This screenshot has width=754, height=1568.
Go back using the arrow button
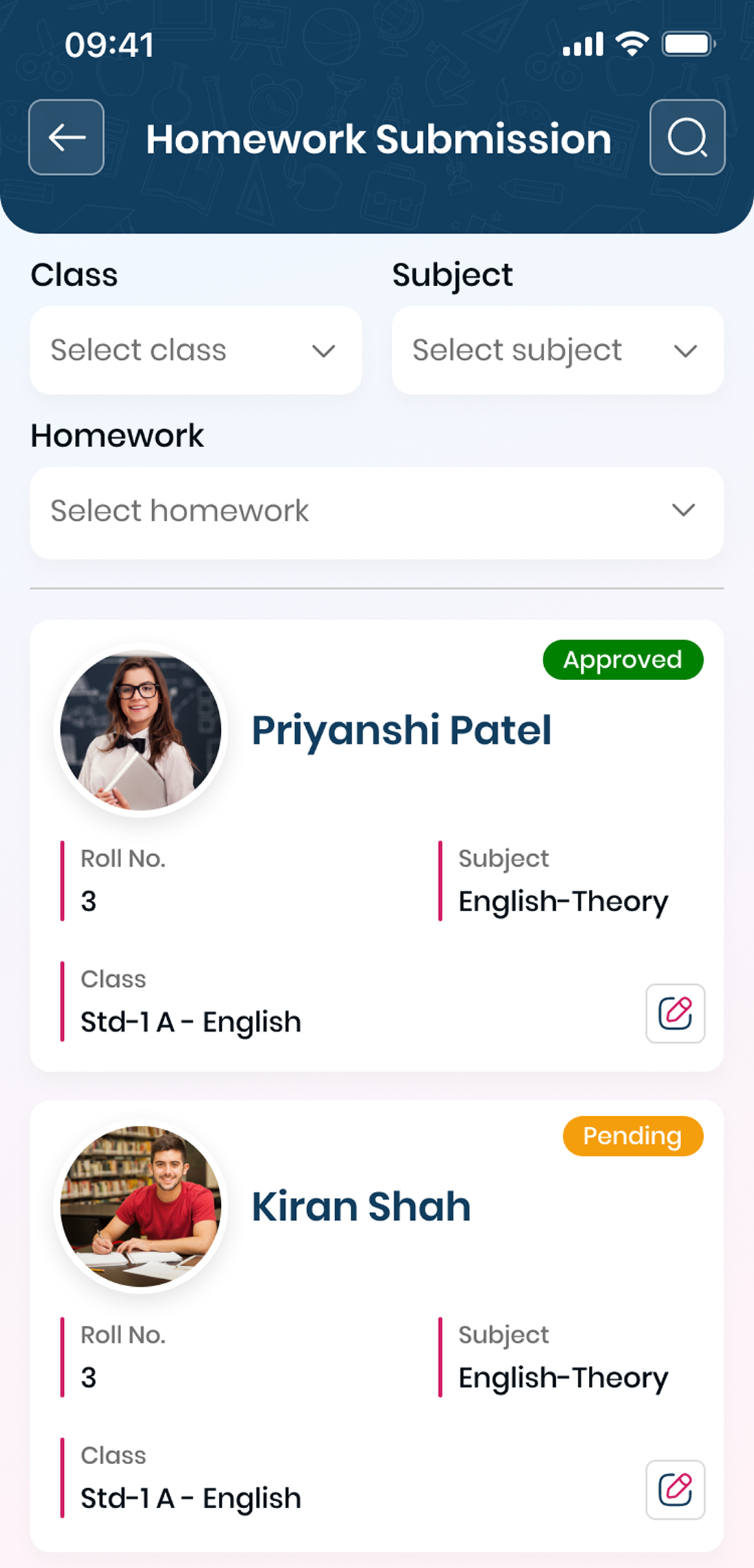coord(66,138)
